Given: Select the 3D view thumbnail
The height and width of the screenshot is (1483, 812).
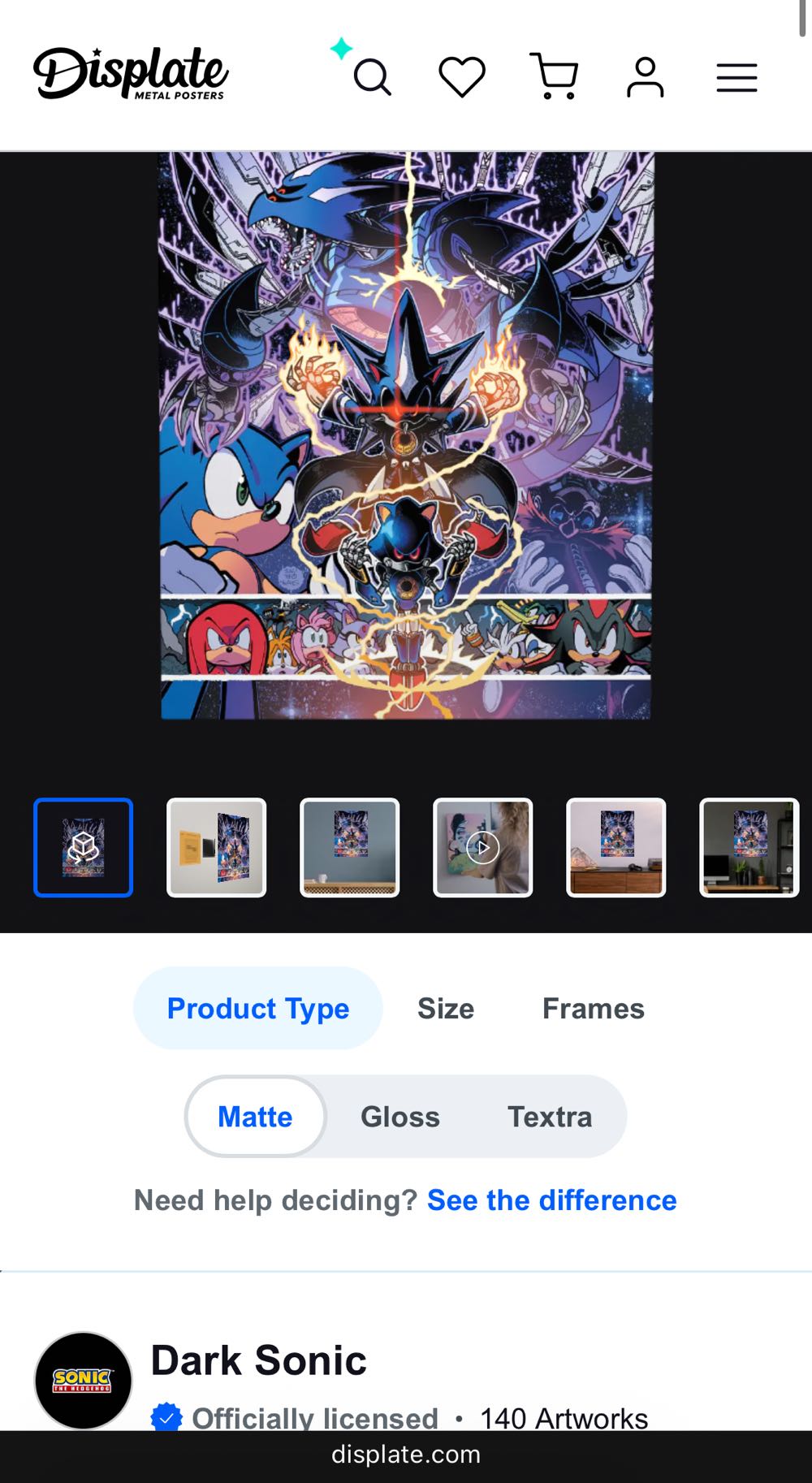Looking at the screenshot, I should [83, 847].
